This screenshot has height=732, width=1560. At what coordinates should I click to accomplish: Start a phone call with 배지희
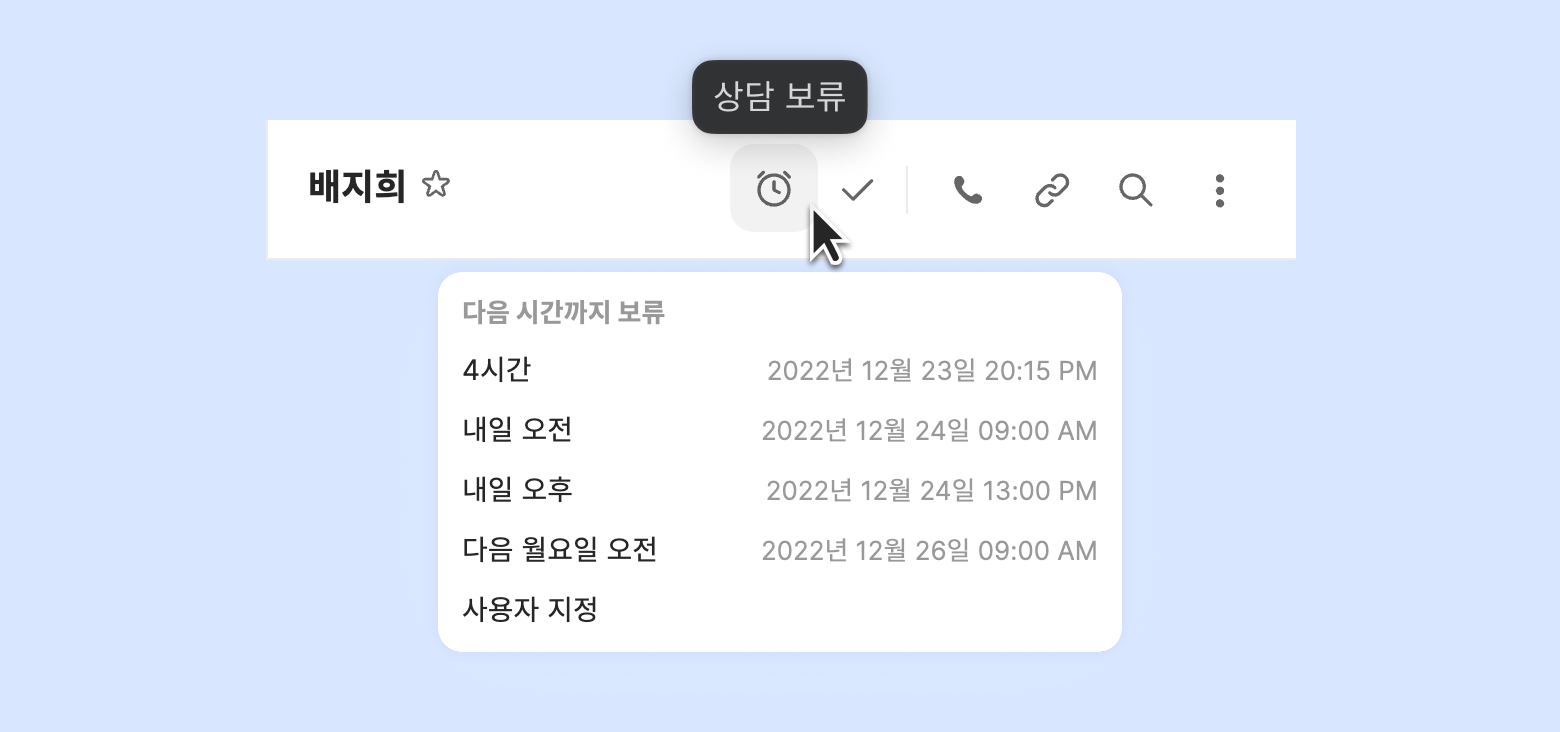(967, 189)
